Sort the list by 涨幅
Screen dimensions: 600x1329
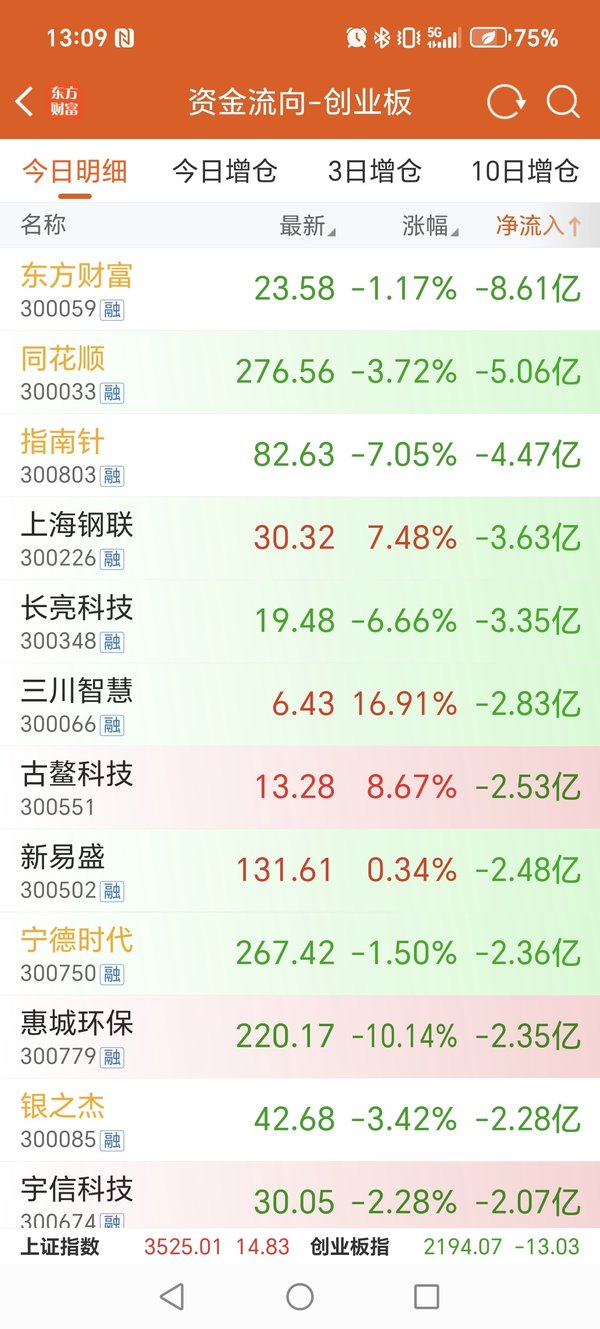click(431, 226)
